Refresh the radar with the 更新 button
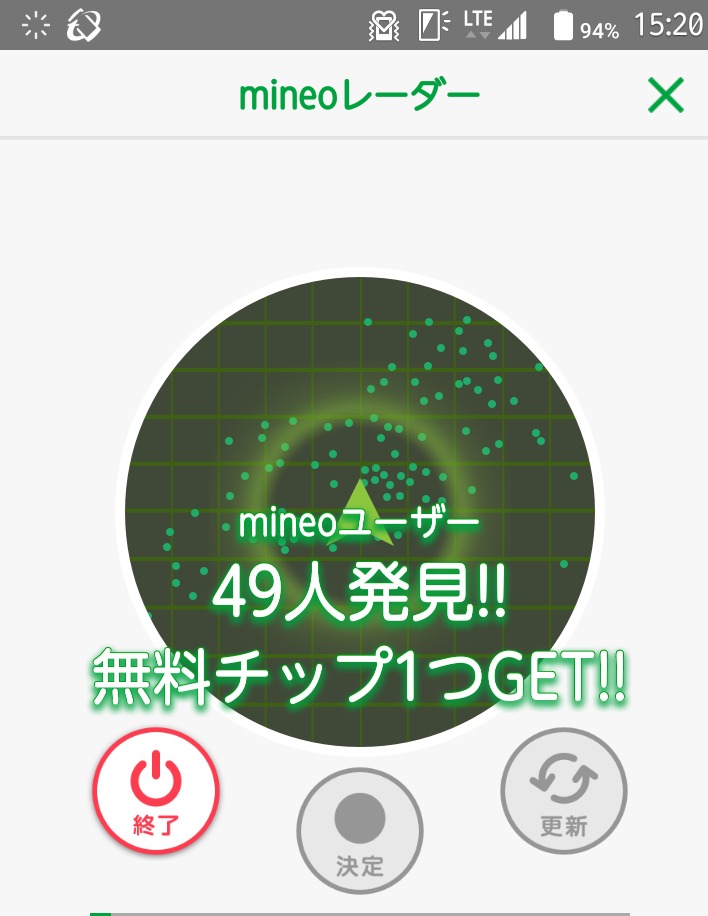 (564, 791)
